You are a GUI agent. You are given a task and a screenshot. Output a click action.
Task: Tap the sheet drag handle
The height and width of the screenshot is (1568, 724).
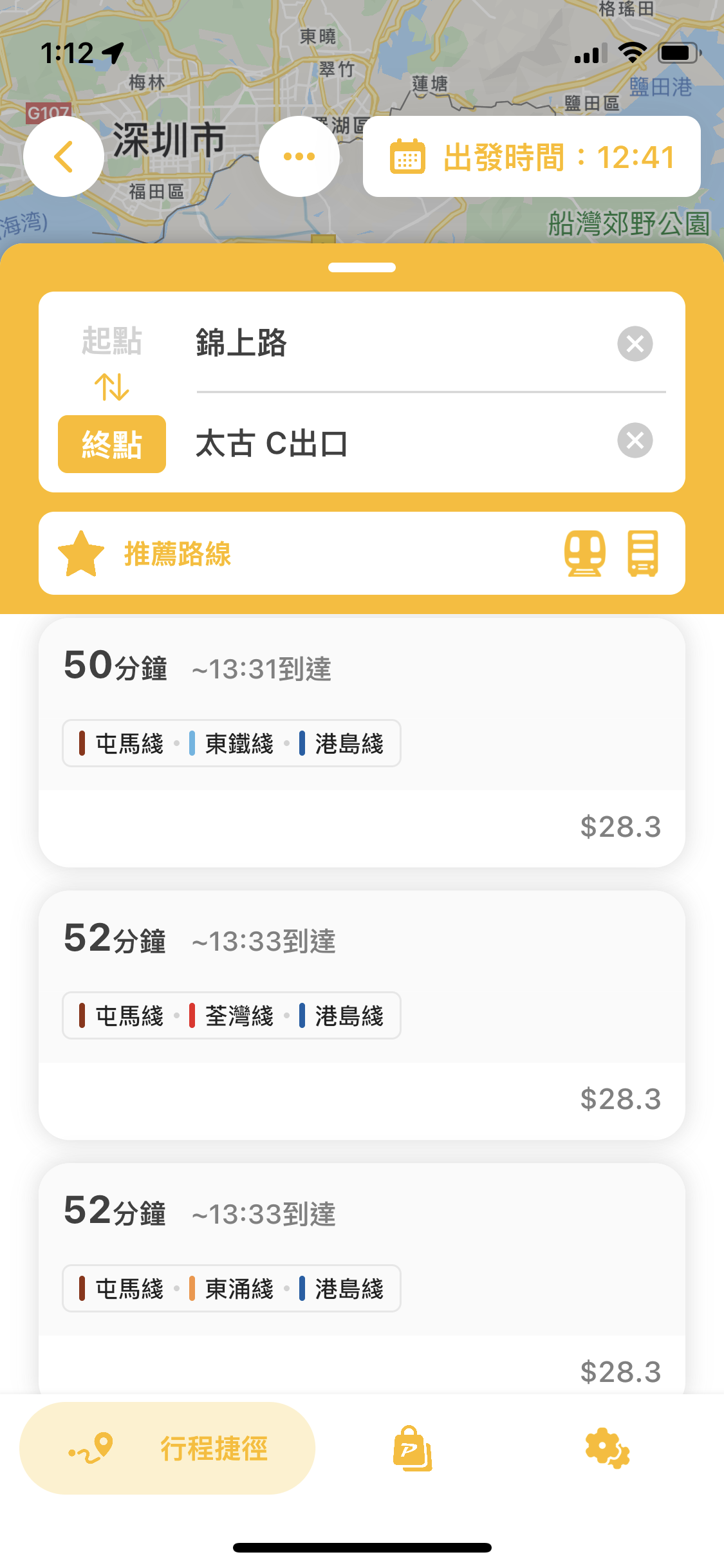362,268
